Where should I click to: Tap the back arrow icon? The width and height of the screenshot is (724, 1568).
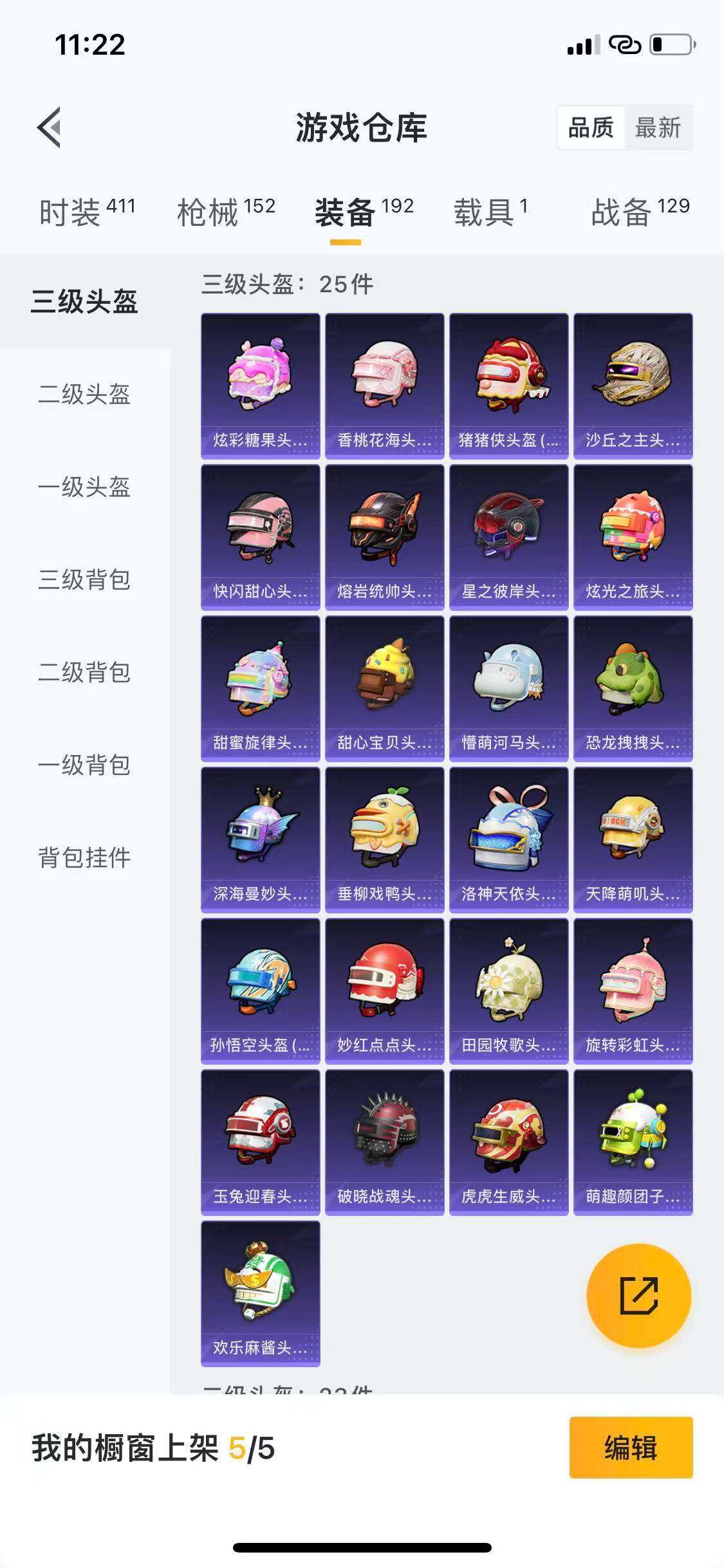pos(50,127)
